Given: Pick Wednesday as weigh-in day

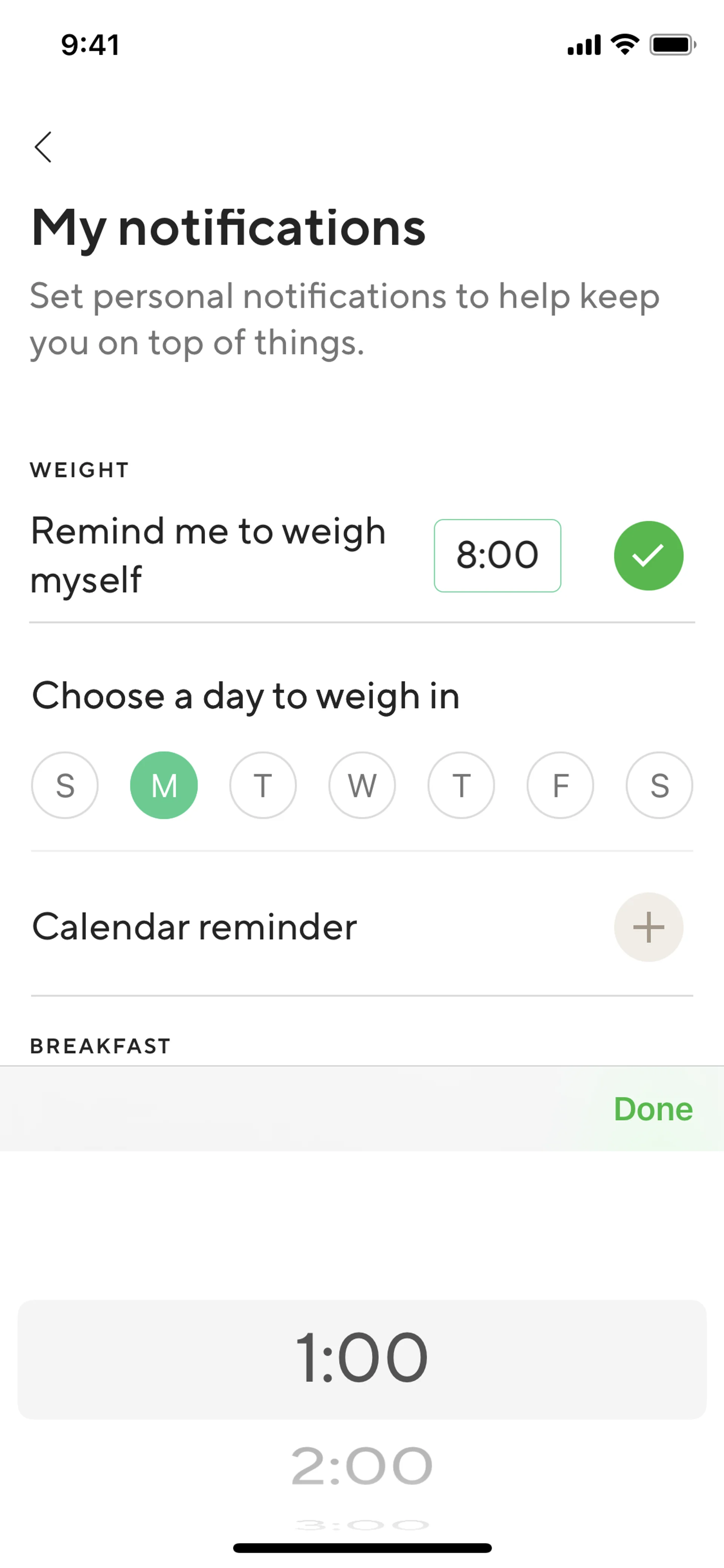Looking at the screenshot, I should 362,785.
